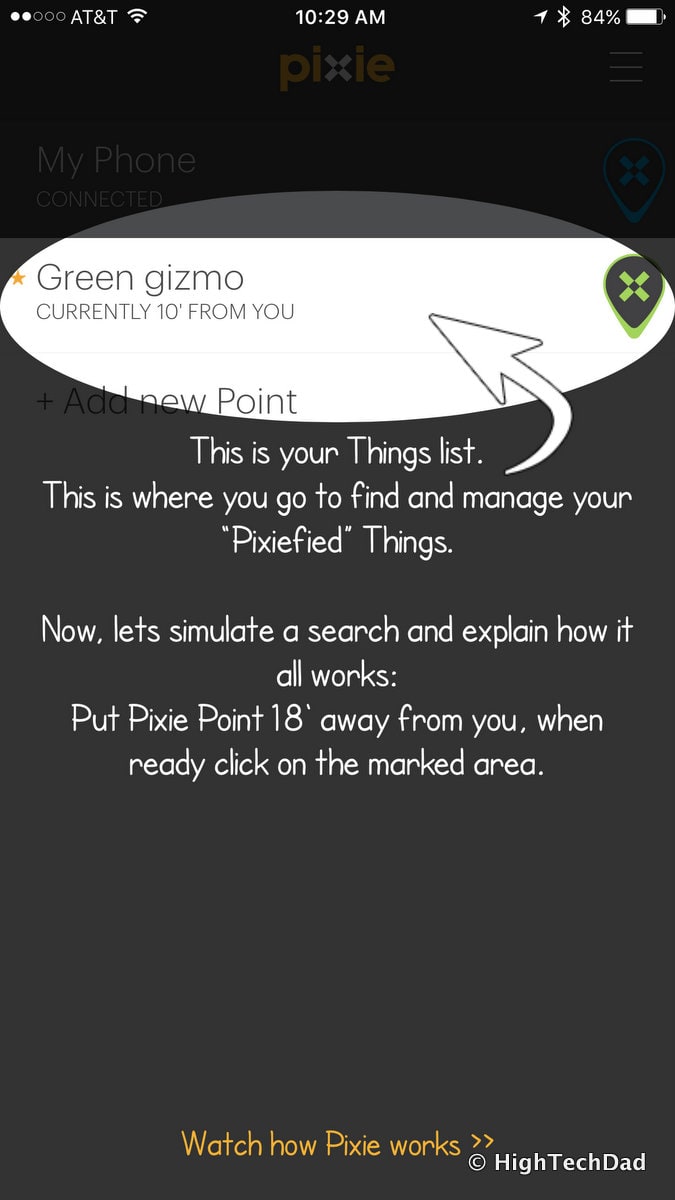Open the hamburger menu
675x1200 pixels.
tap(626, 66)
